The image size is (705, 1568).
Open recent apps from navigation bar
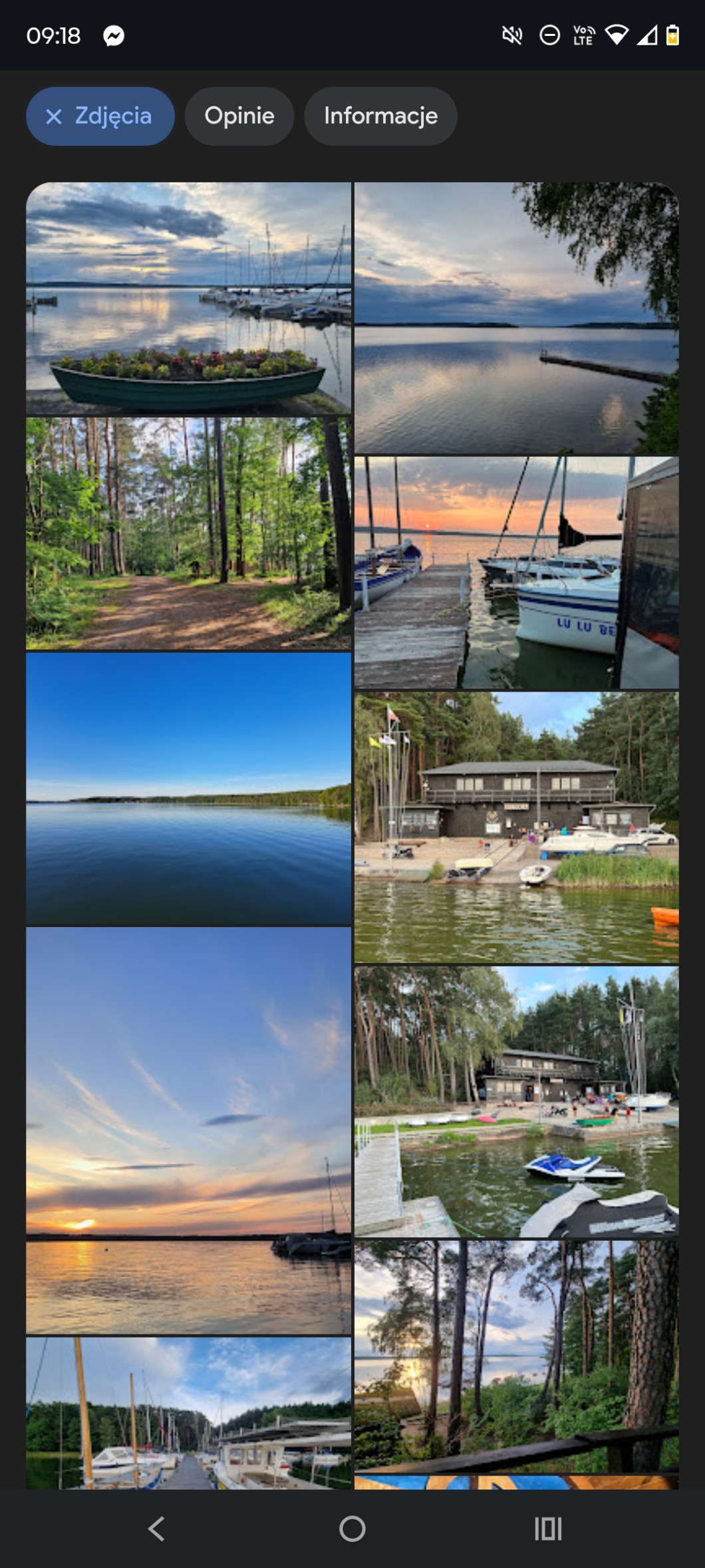tap(548, 1529)
